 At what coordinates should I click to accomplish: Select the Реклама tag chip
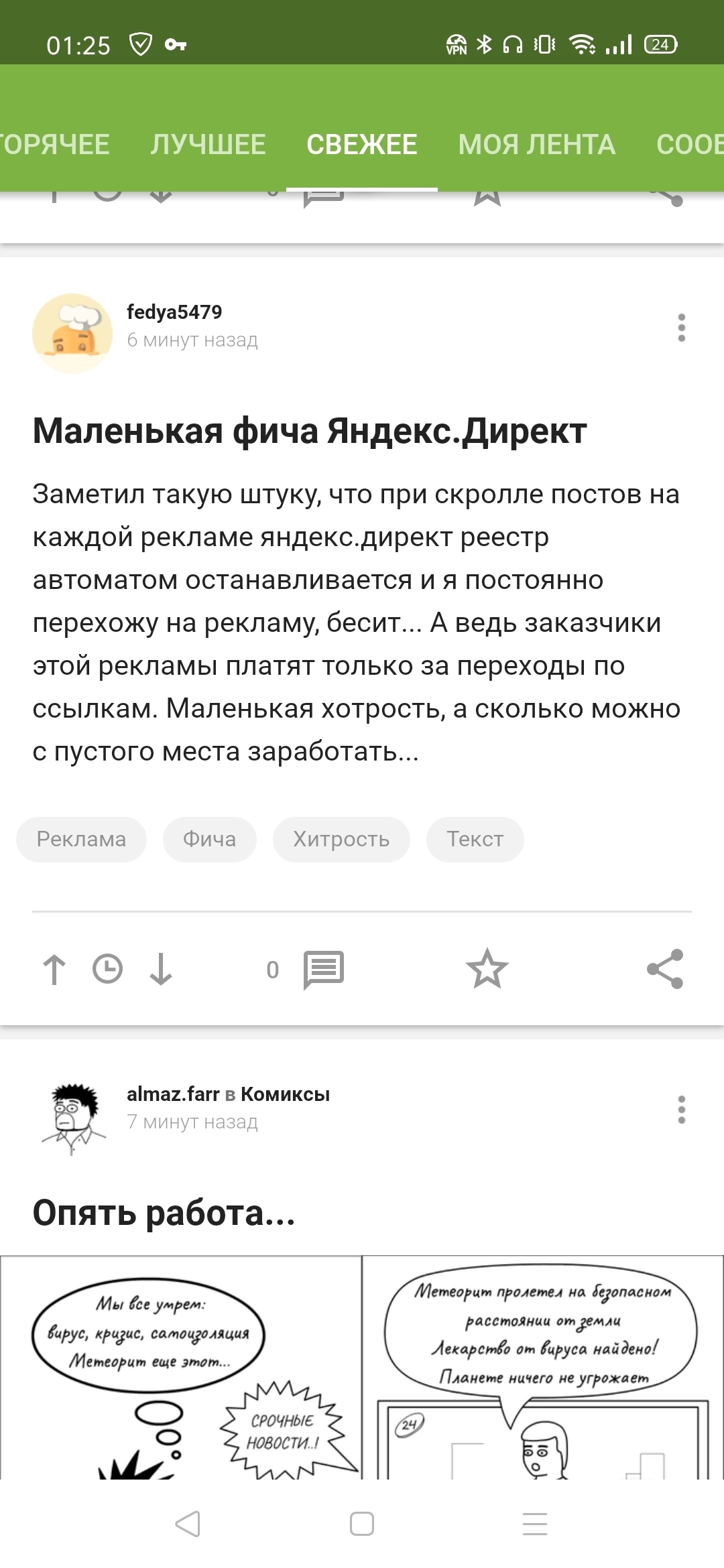tap(81, 839)
